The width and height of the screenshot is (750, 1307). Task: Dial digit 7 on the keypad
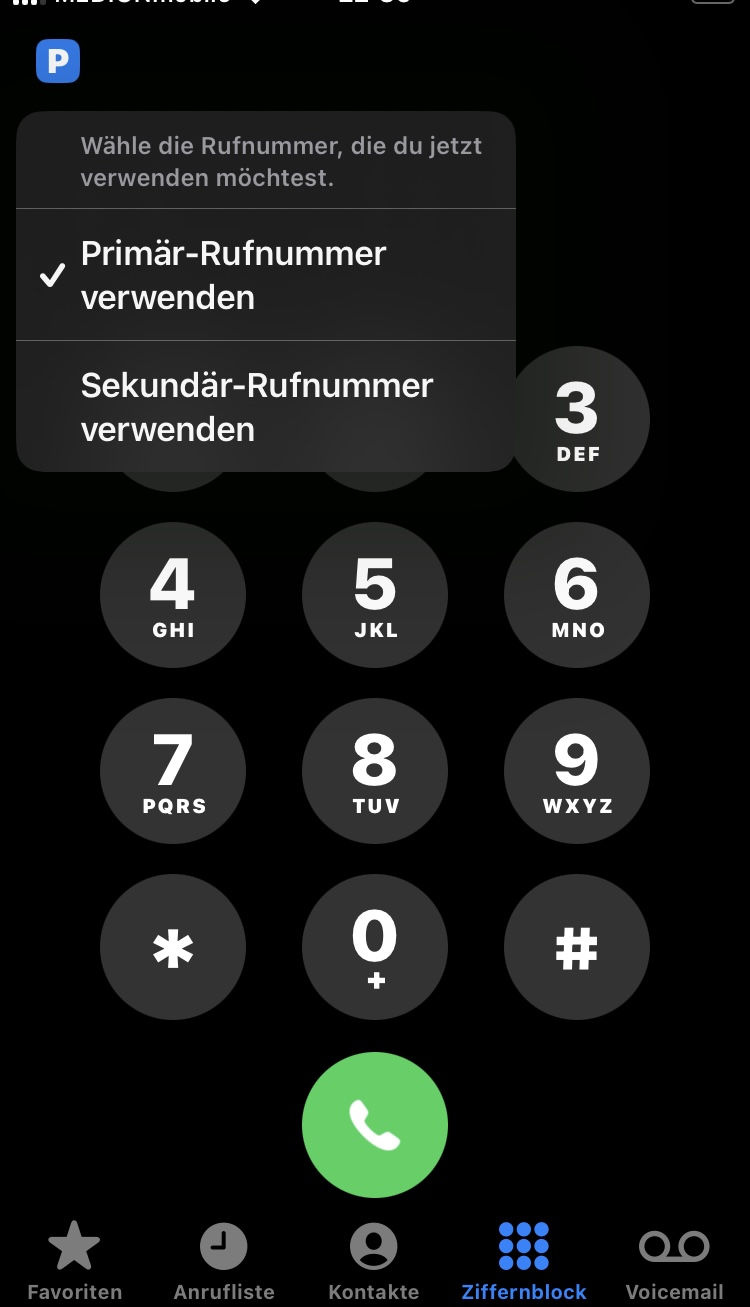coord(173,771)
